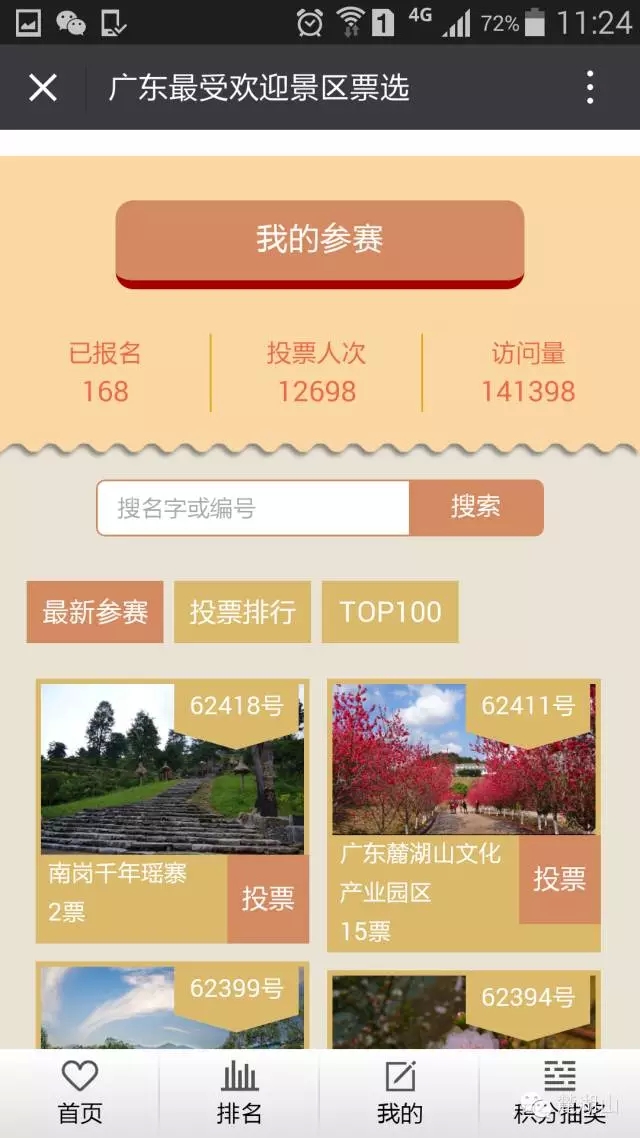The width and height of the screenshot is (640, 1138).
Task: Close the 广东最受欢迎景区票选 page
Action: [x=43, y=88]
